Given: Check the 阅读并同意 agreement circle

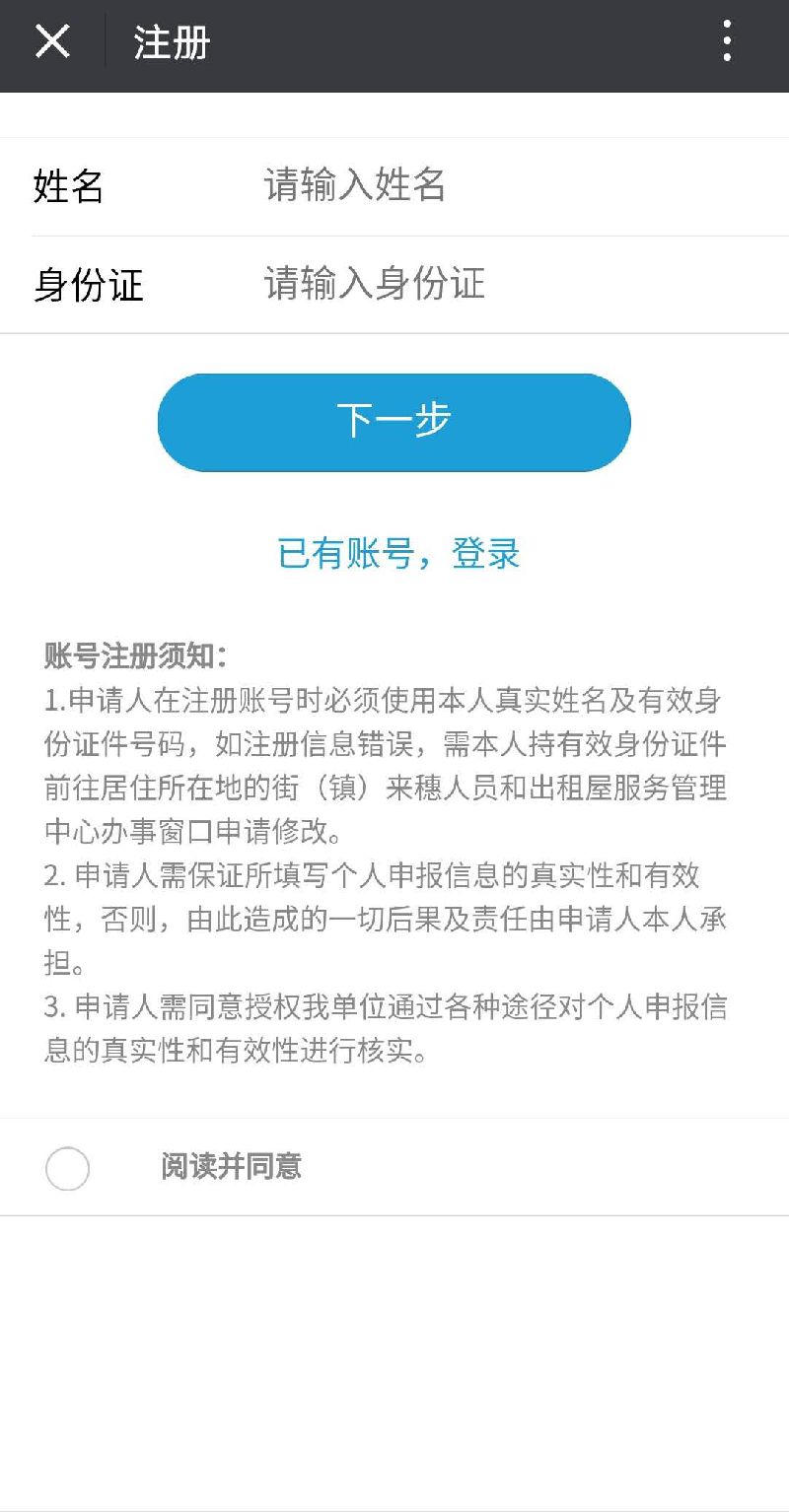Looking at the screenshot, I should point(68,1169).
